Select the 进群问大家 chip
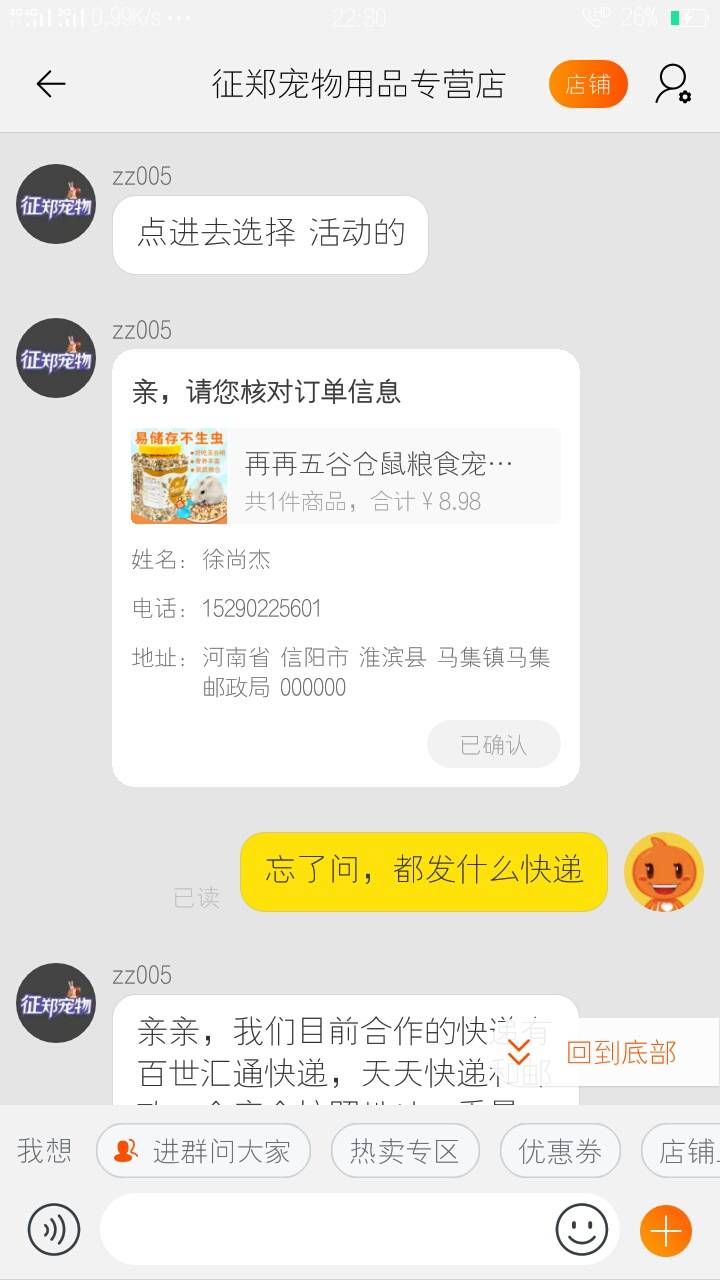This screenshot has height=1280, width=720. pyautogui.click(x=203, y=1151)
